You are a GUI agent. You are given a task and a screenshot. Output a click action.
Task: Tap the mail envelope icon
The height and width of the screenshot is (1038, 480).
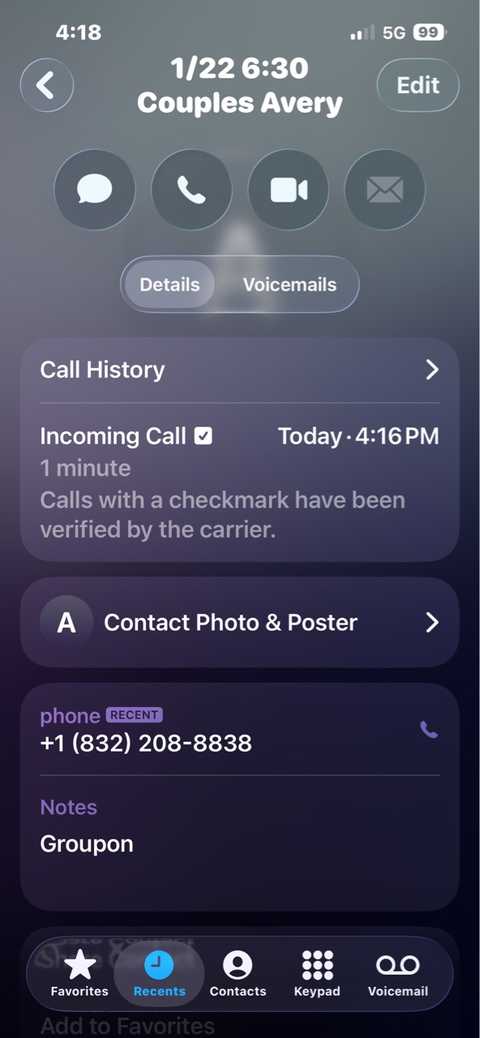[x=385, y=190]
